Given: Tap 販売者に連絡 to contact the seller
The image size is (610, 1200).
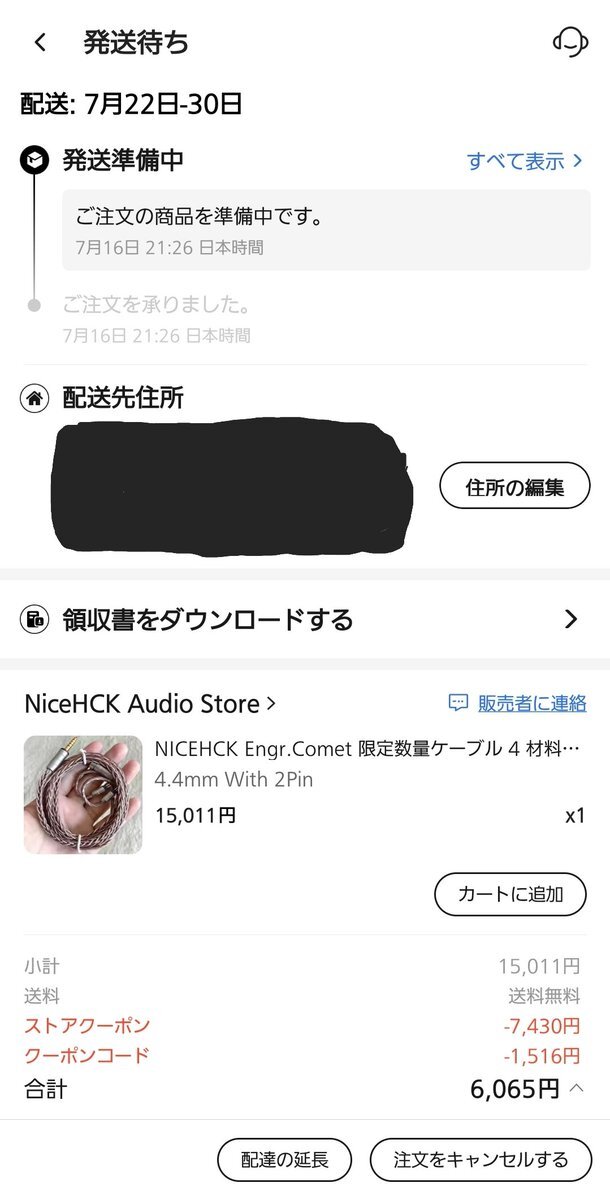Looking at the screenshot, I should click(518, 703).
